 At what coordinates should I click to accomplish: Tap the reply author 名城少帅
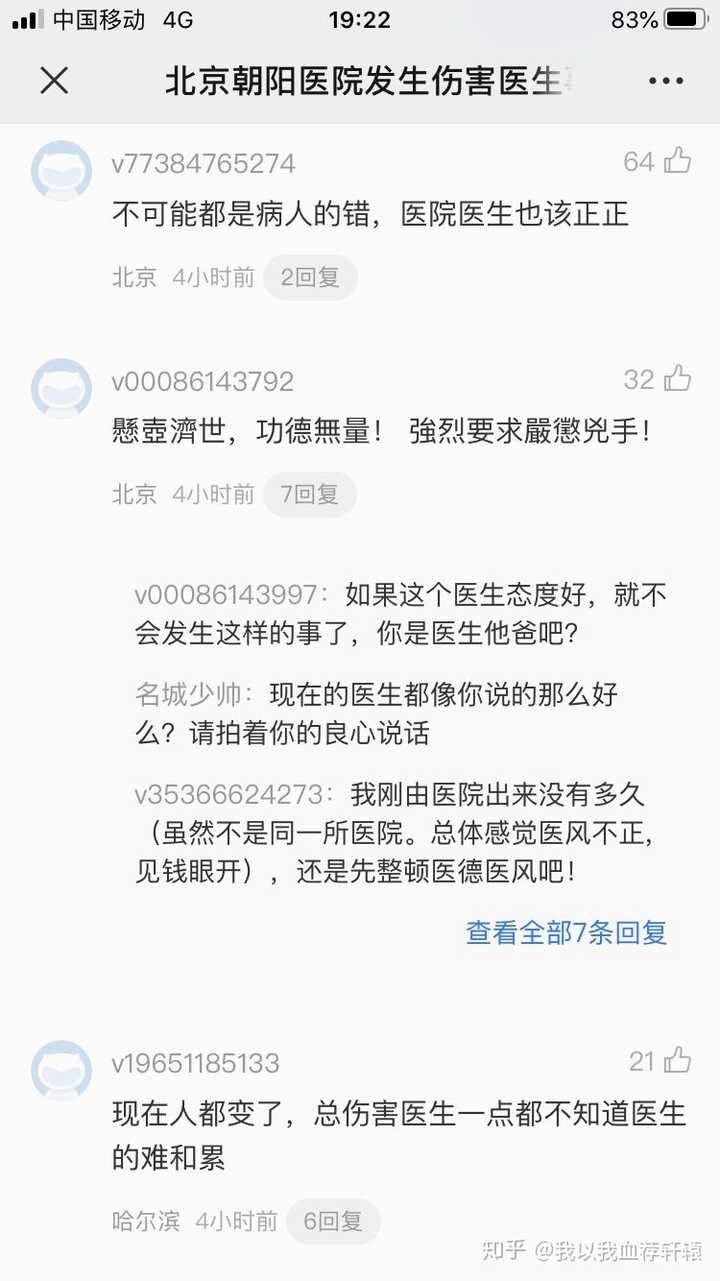183,694
